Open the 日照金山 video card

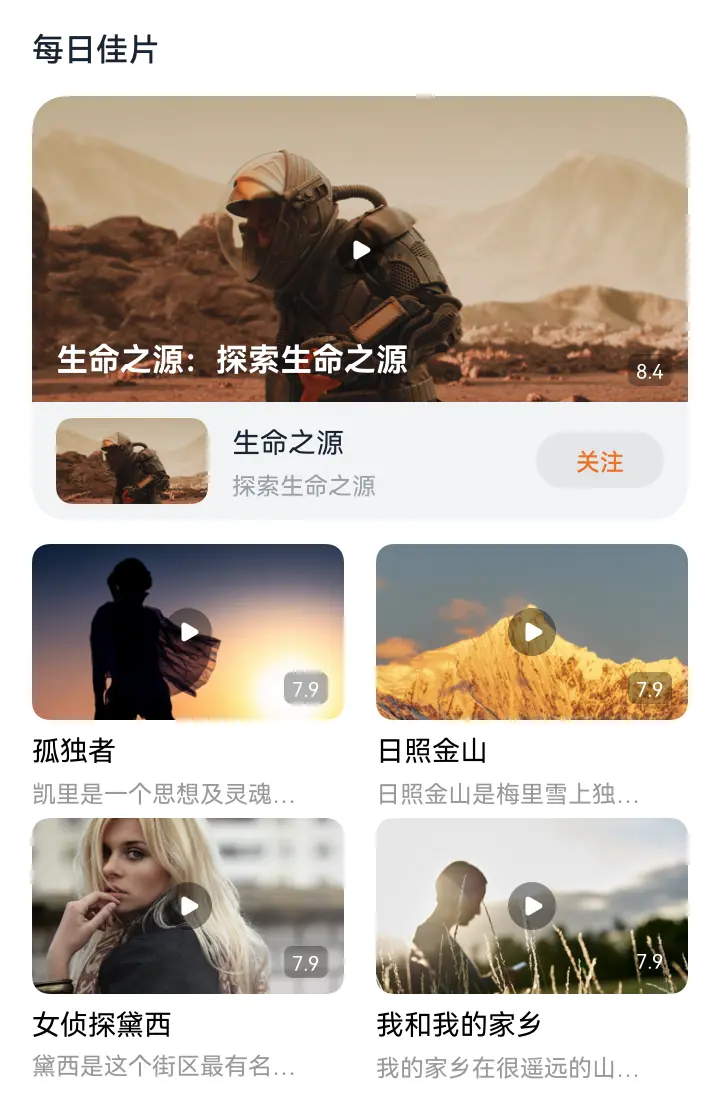pos(532,632)
